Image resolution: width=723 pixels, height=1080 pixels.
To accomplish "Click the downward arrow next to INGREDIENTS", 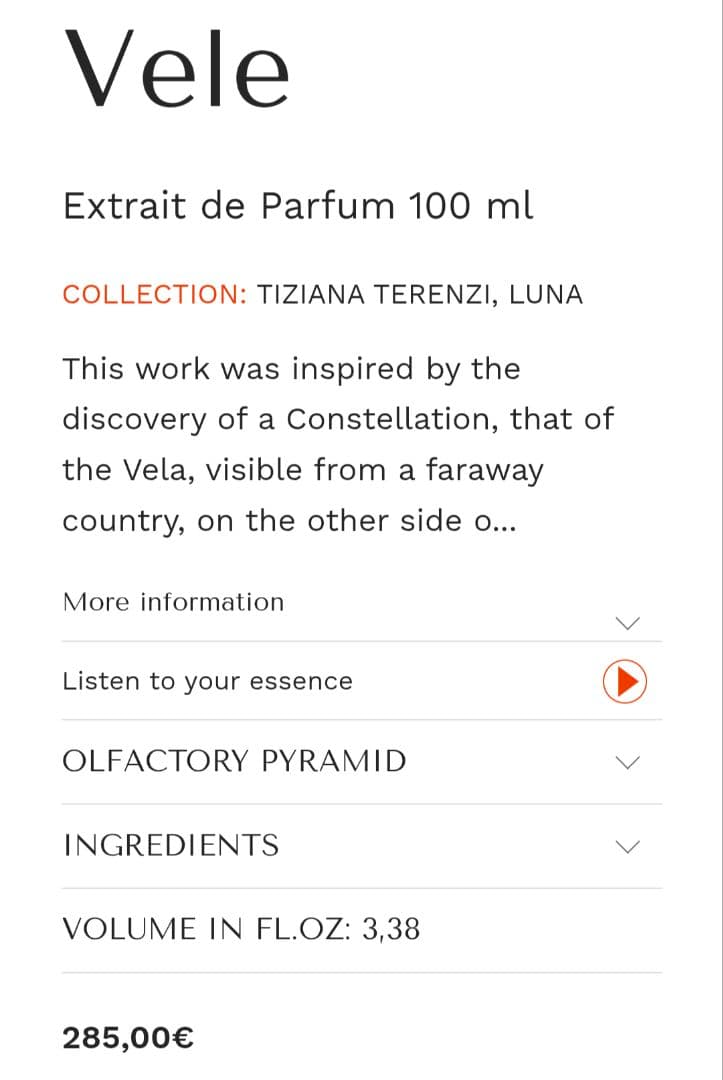I will 628,846.
